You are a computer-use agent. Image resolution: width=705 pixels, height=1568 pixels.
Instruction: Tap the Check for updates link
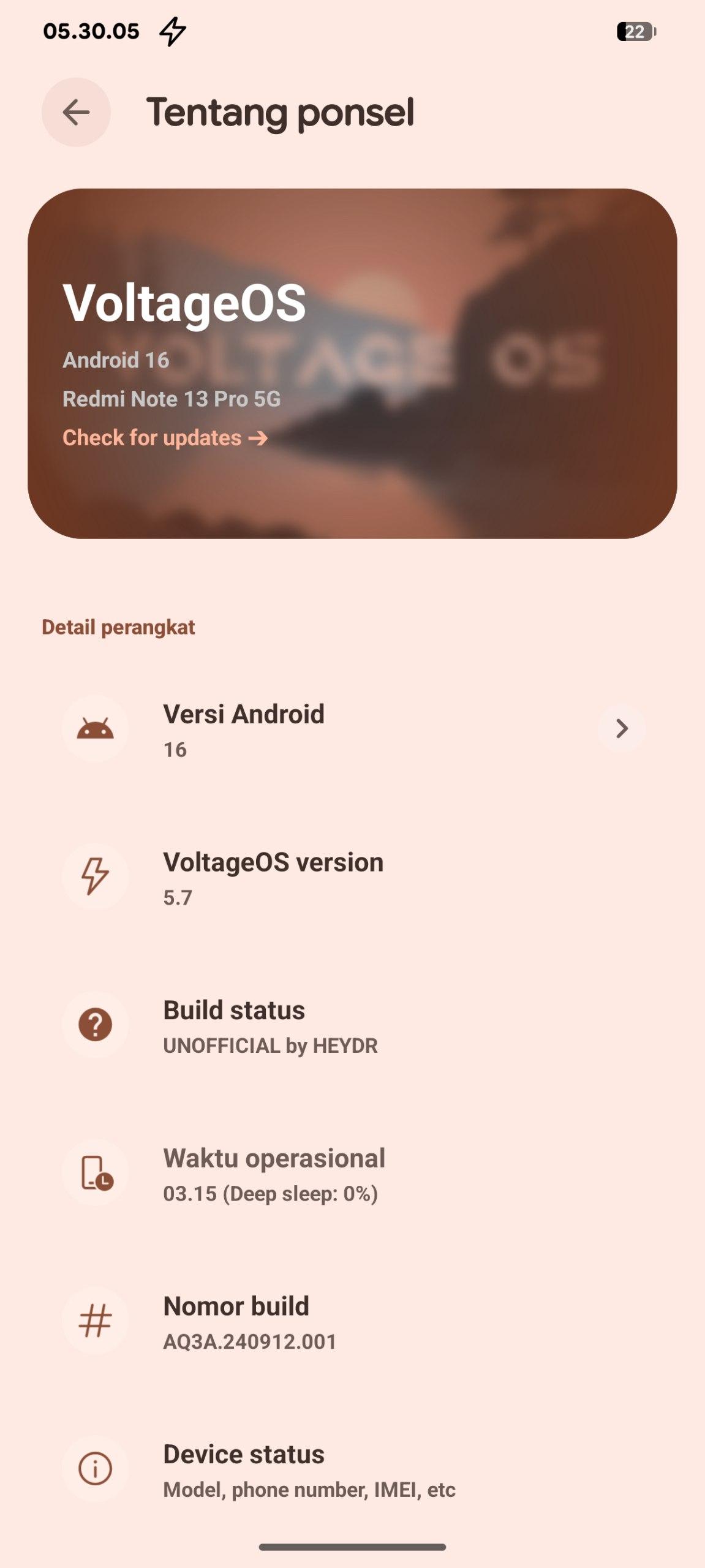[165, 438]
